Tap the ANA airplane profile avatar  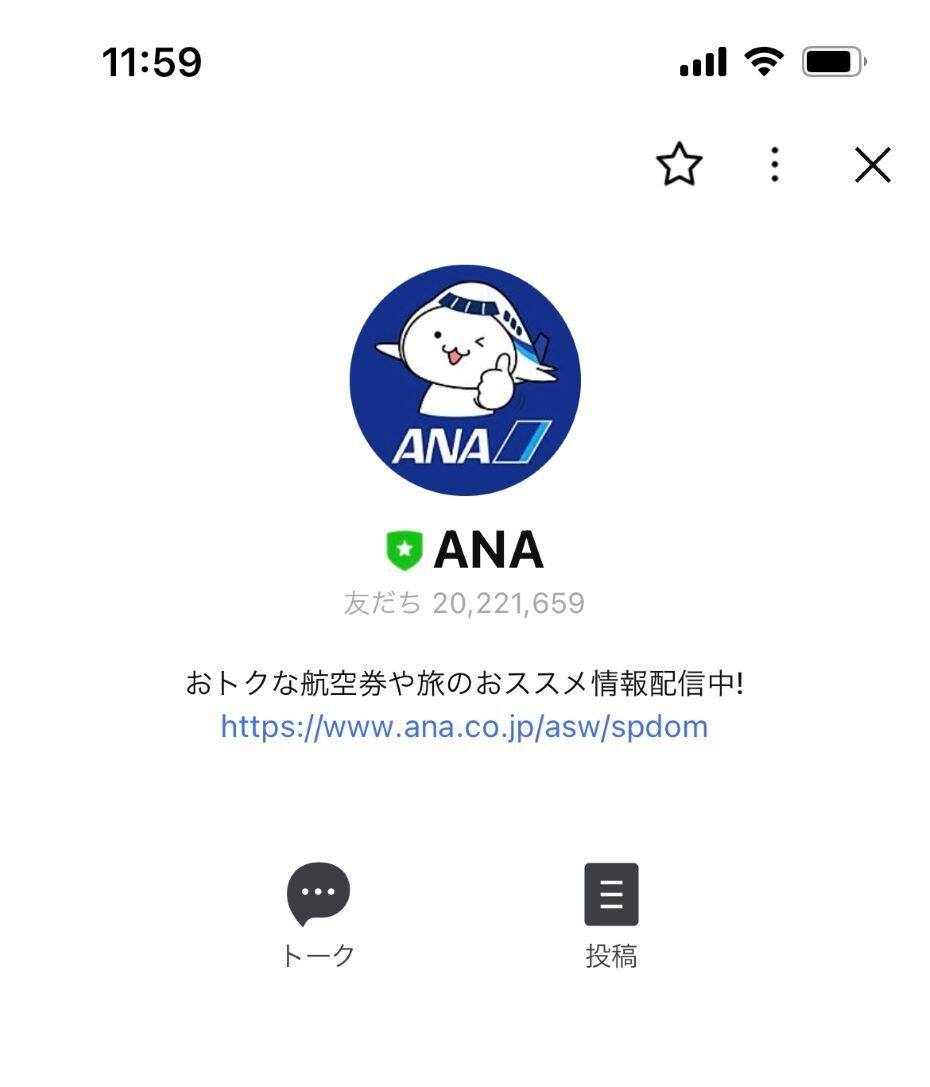[465, 380]
